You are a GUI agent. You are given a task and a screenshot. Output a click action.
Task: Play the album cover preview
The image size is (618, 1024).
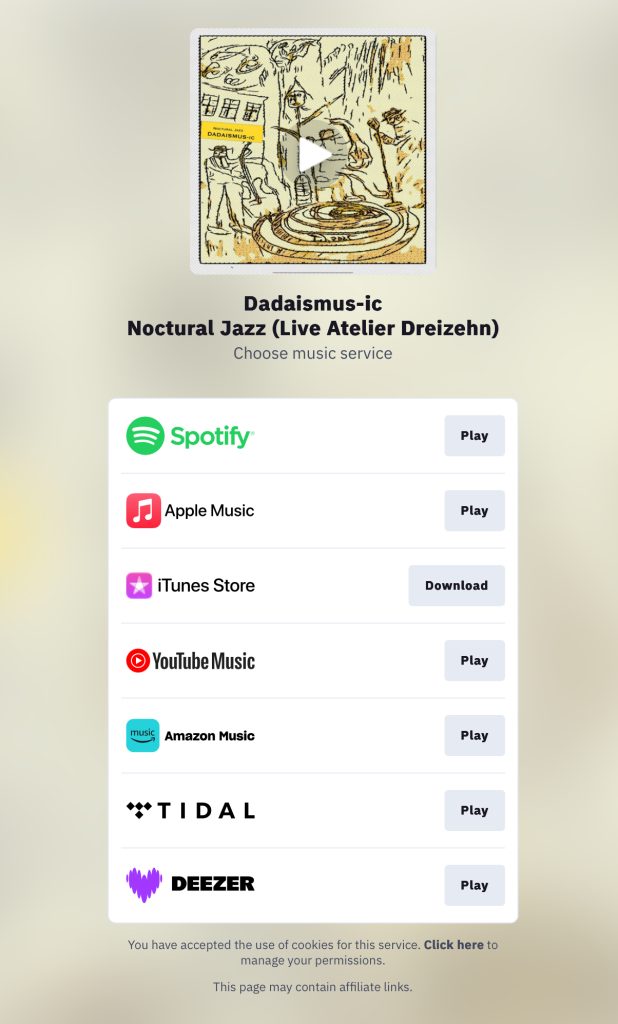[313, 154]
